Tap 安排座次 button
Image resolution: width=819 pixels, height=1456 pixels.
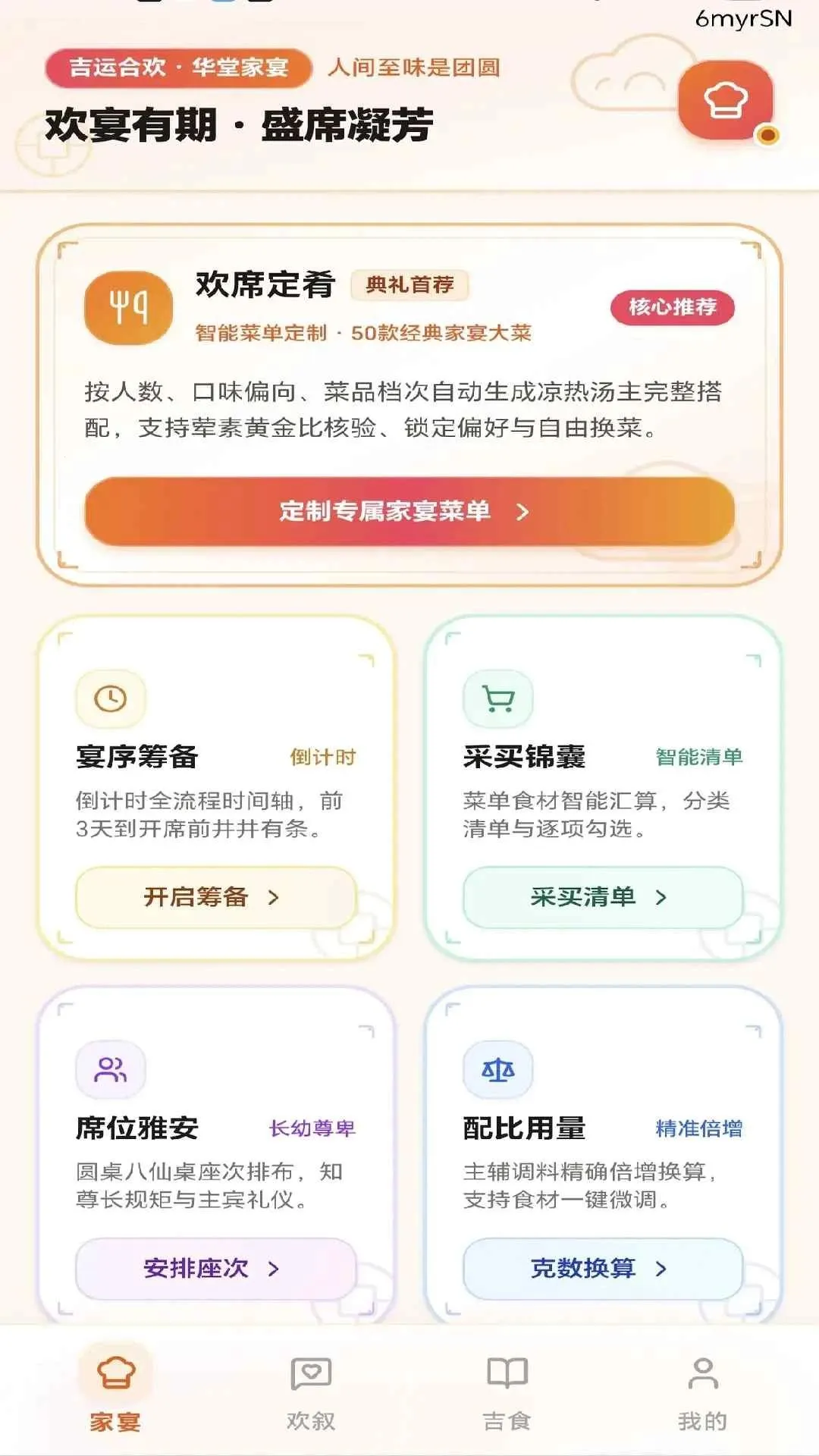pos(216,1268)
